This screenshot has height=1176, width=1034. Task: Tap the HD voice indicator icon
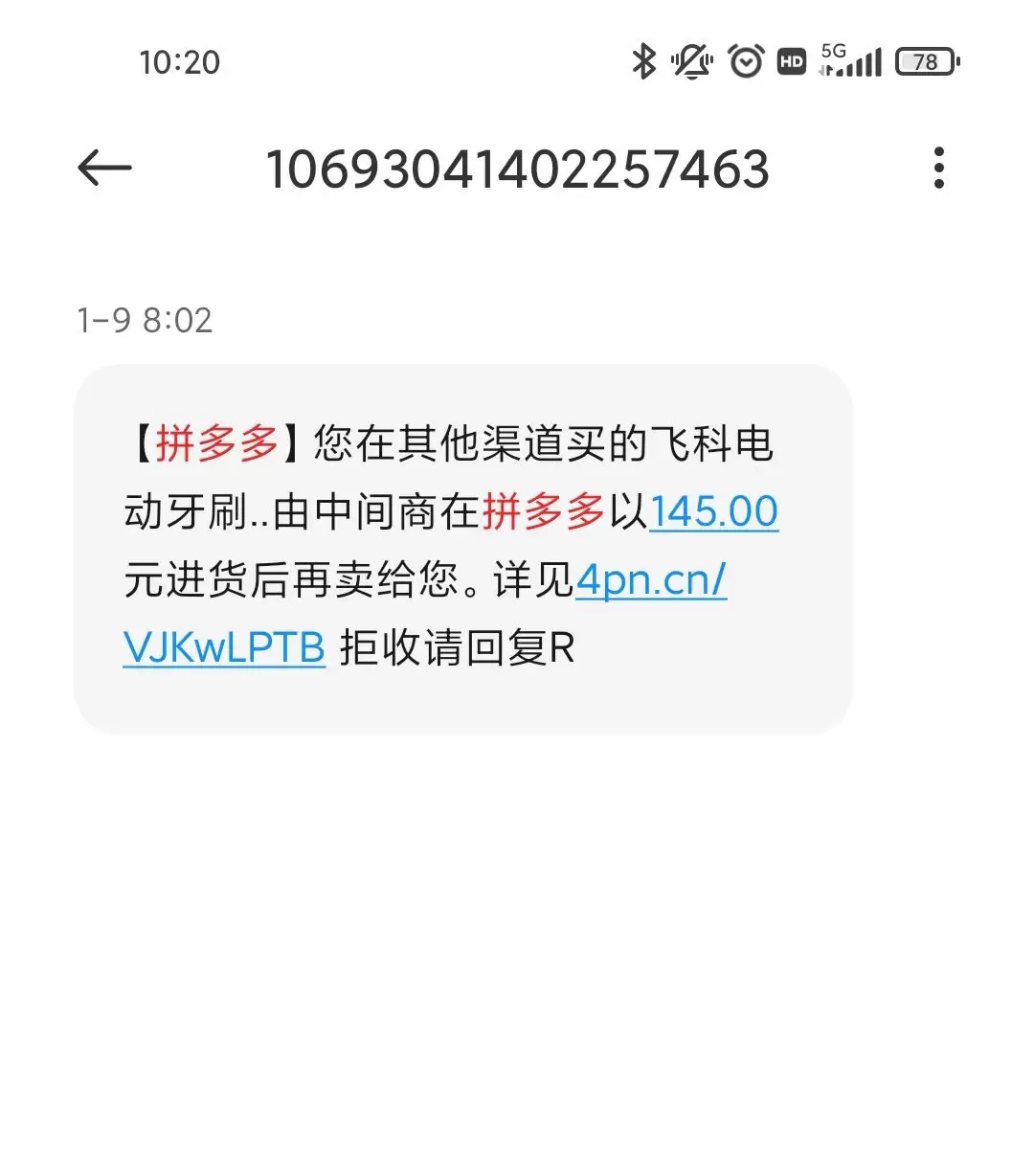tap(791, 60)
